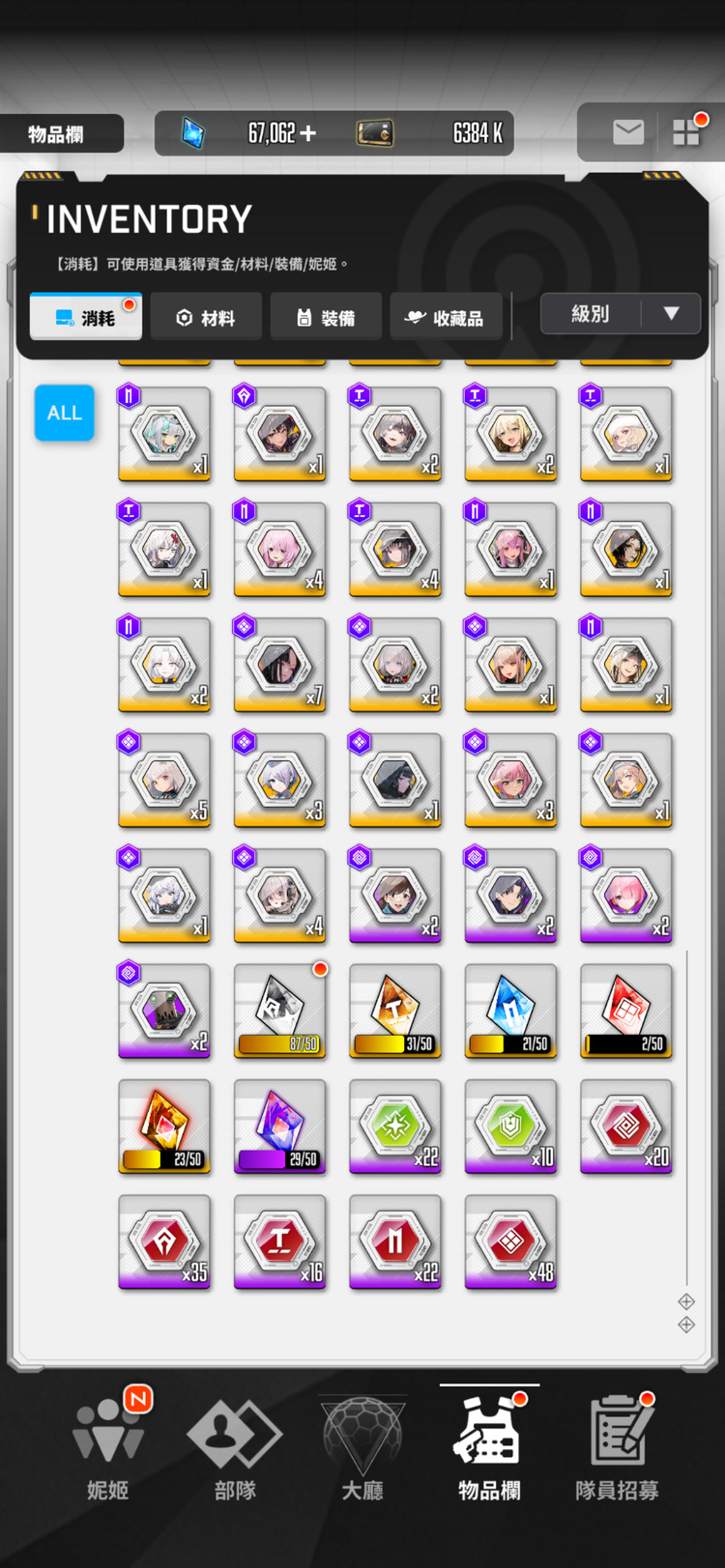725x1568 pixels.
Task: Open the 隊員招募 recruit tab
Action: pos(617,1446)
